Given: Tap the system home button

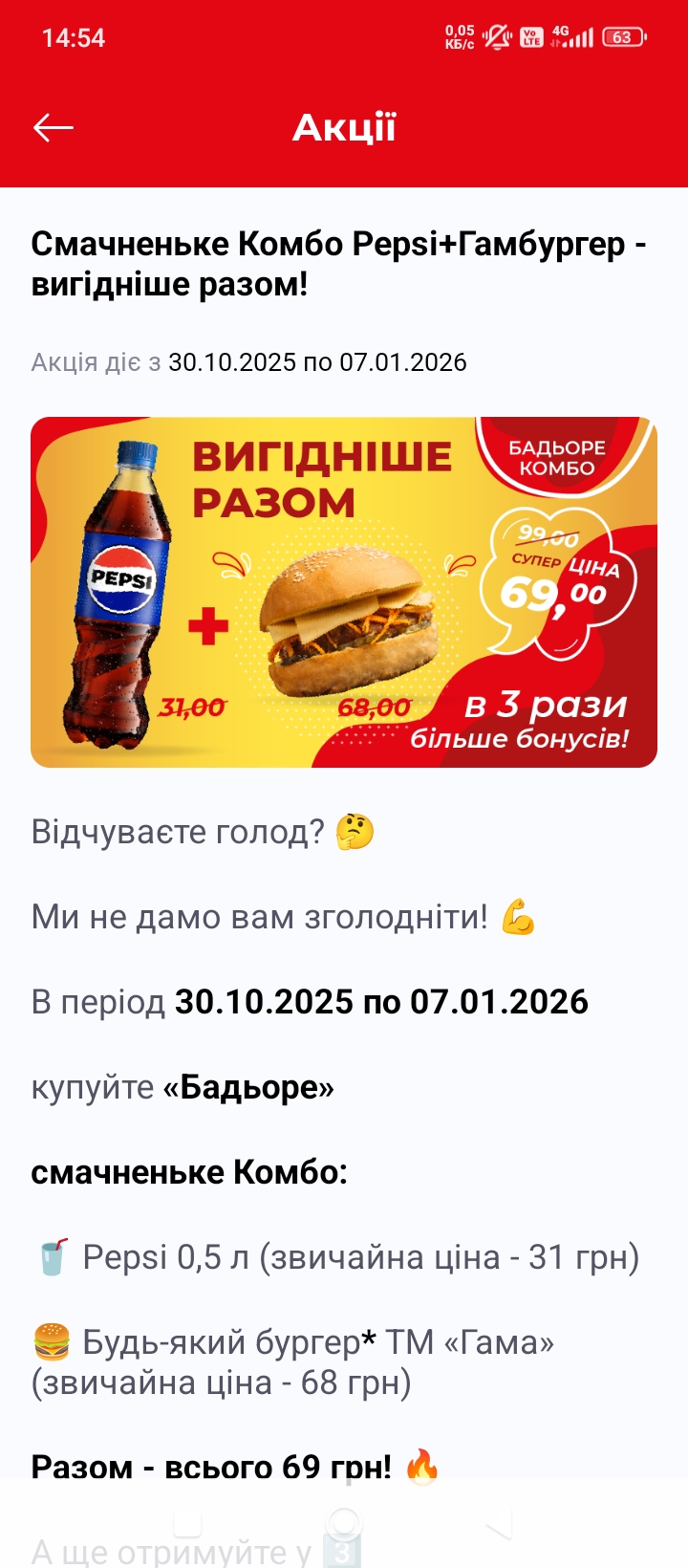Looking at the screenshot, I should [344, 1522].
